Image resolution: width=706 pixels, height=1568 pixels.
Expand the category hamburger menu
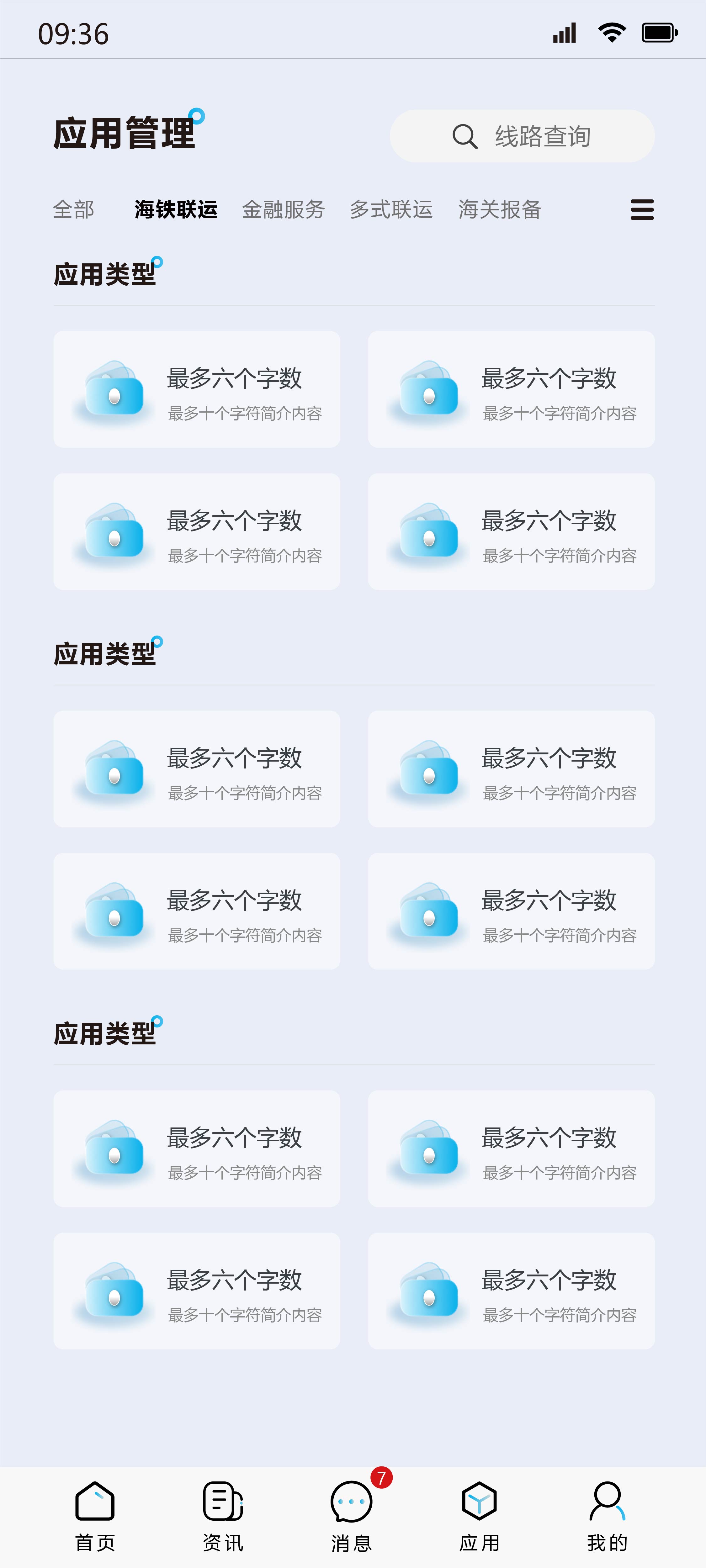coord(641,209)
